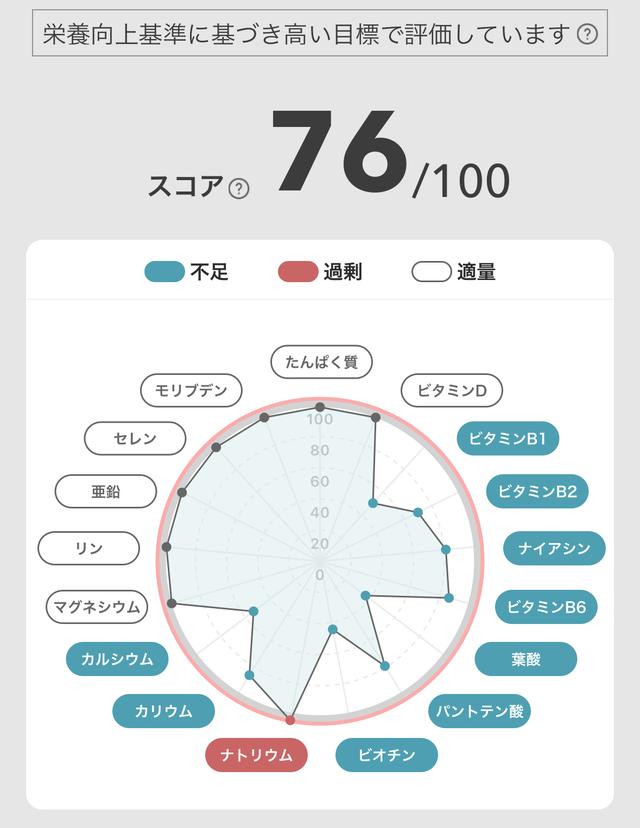The image size is (640, 828).
Task: Open カルシウム deficiency details
Action: [117, 659]
